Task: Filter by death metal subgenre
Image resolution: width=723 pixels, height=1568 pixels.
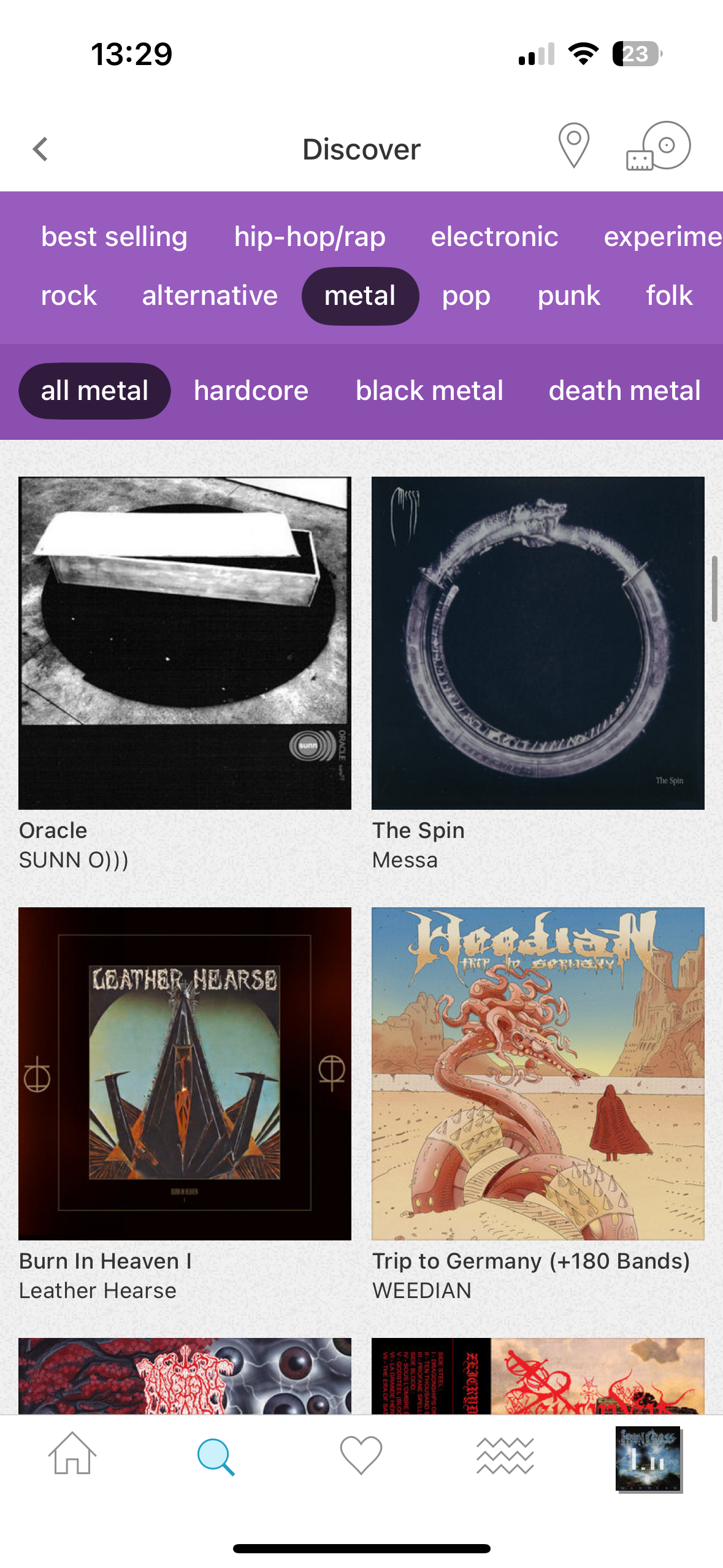Action: (624, 391)
